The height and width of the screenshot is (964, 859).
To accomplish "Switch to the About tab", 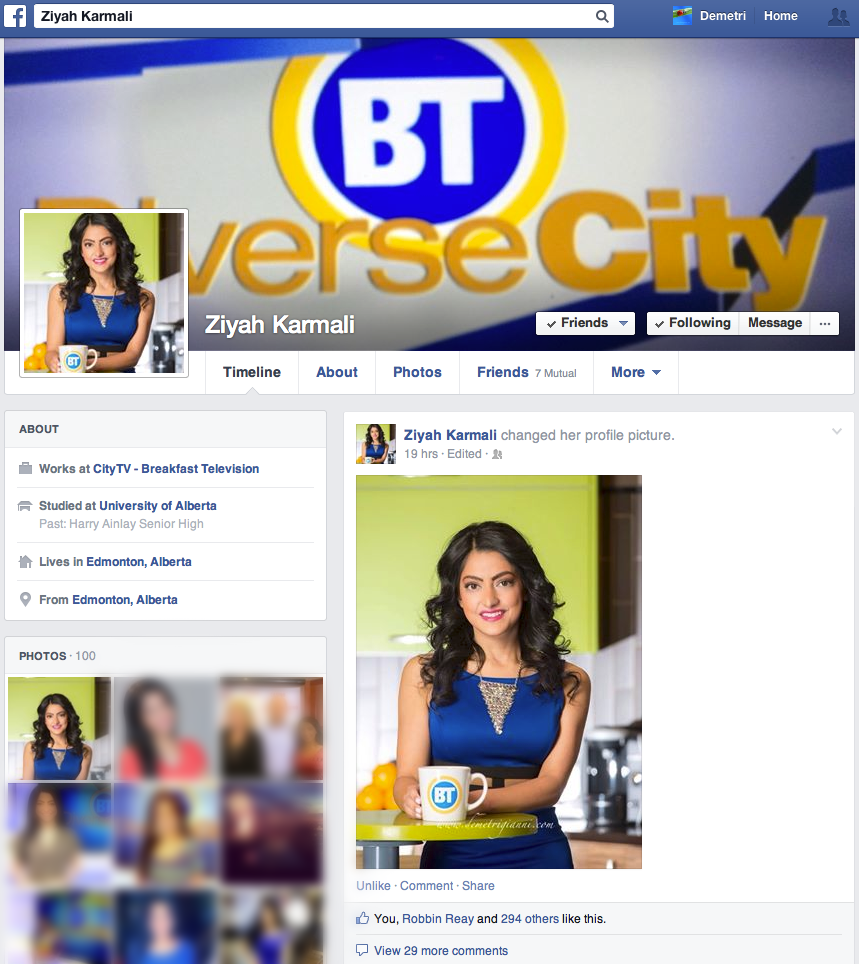I will point(337,372).
